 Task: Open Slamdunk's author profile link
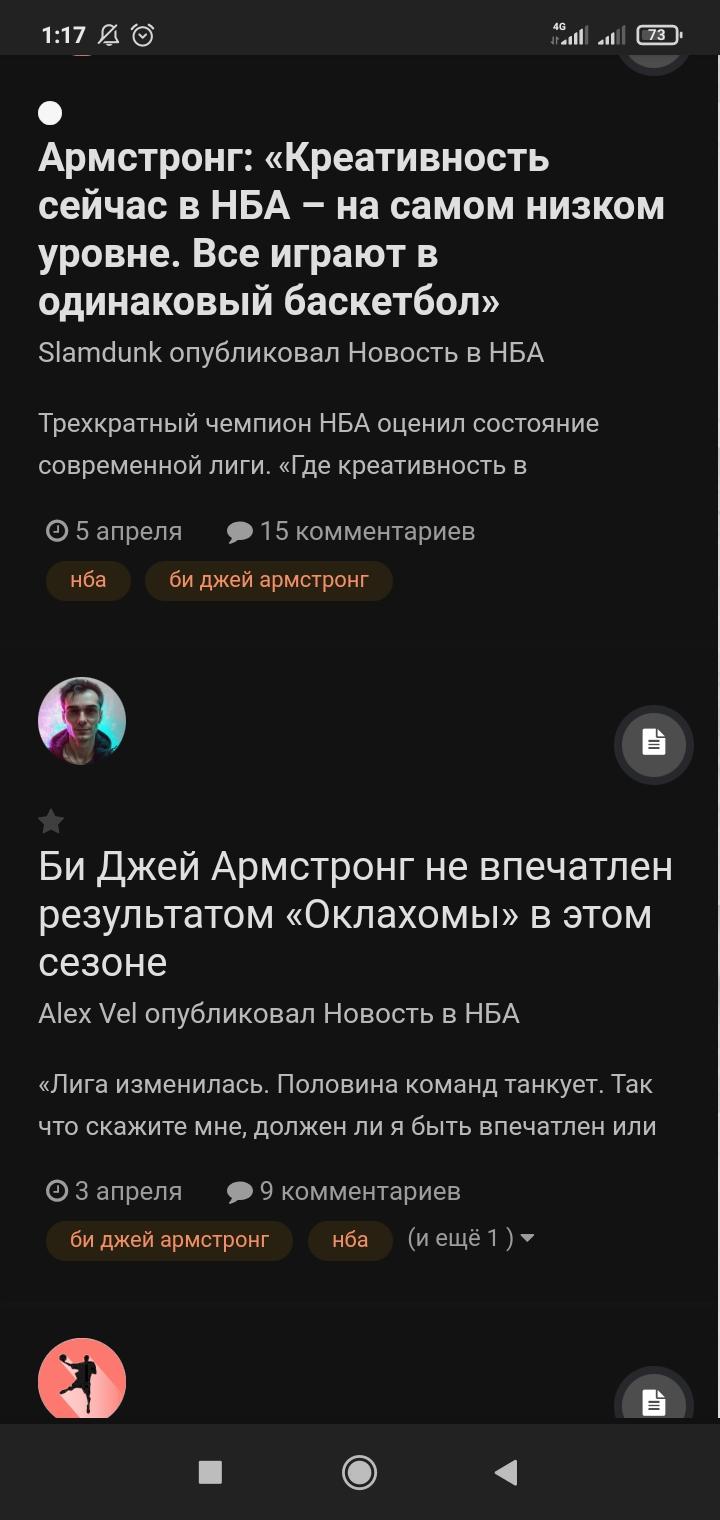pos(100,353)
